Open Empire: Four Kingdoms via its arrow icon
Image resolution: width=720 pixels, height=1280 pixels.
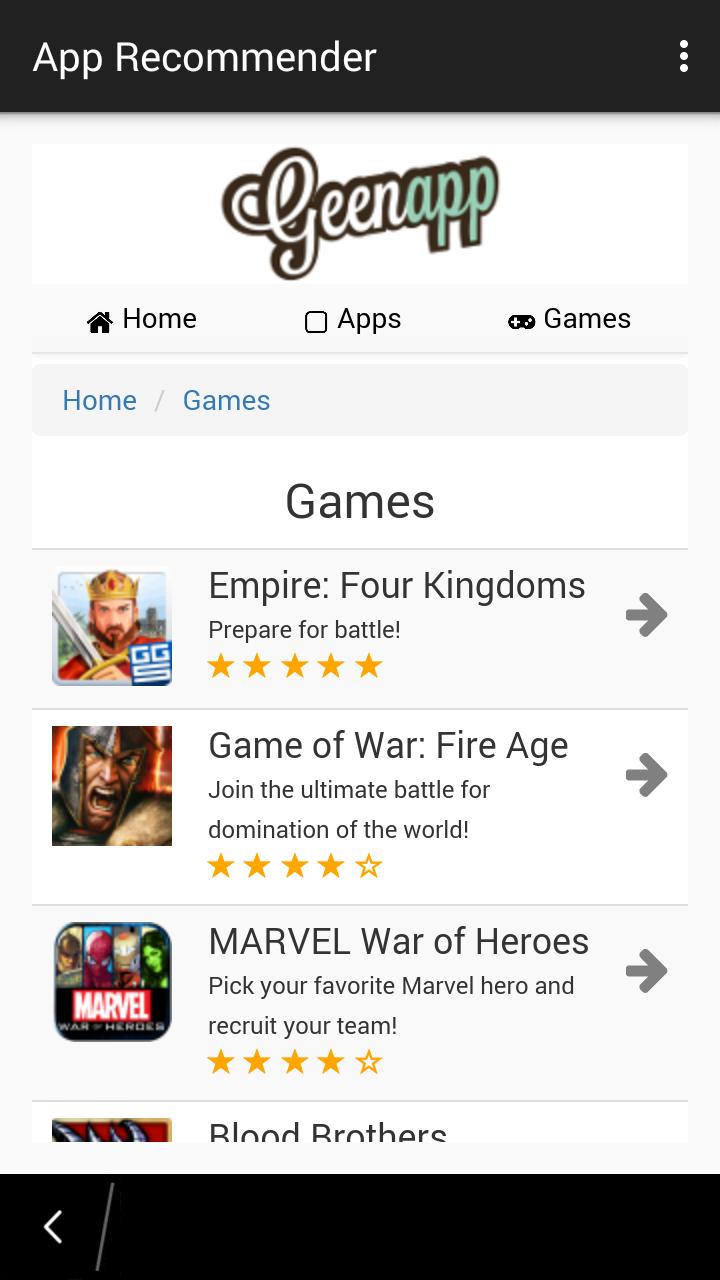(x=646, y=615)
